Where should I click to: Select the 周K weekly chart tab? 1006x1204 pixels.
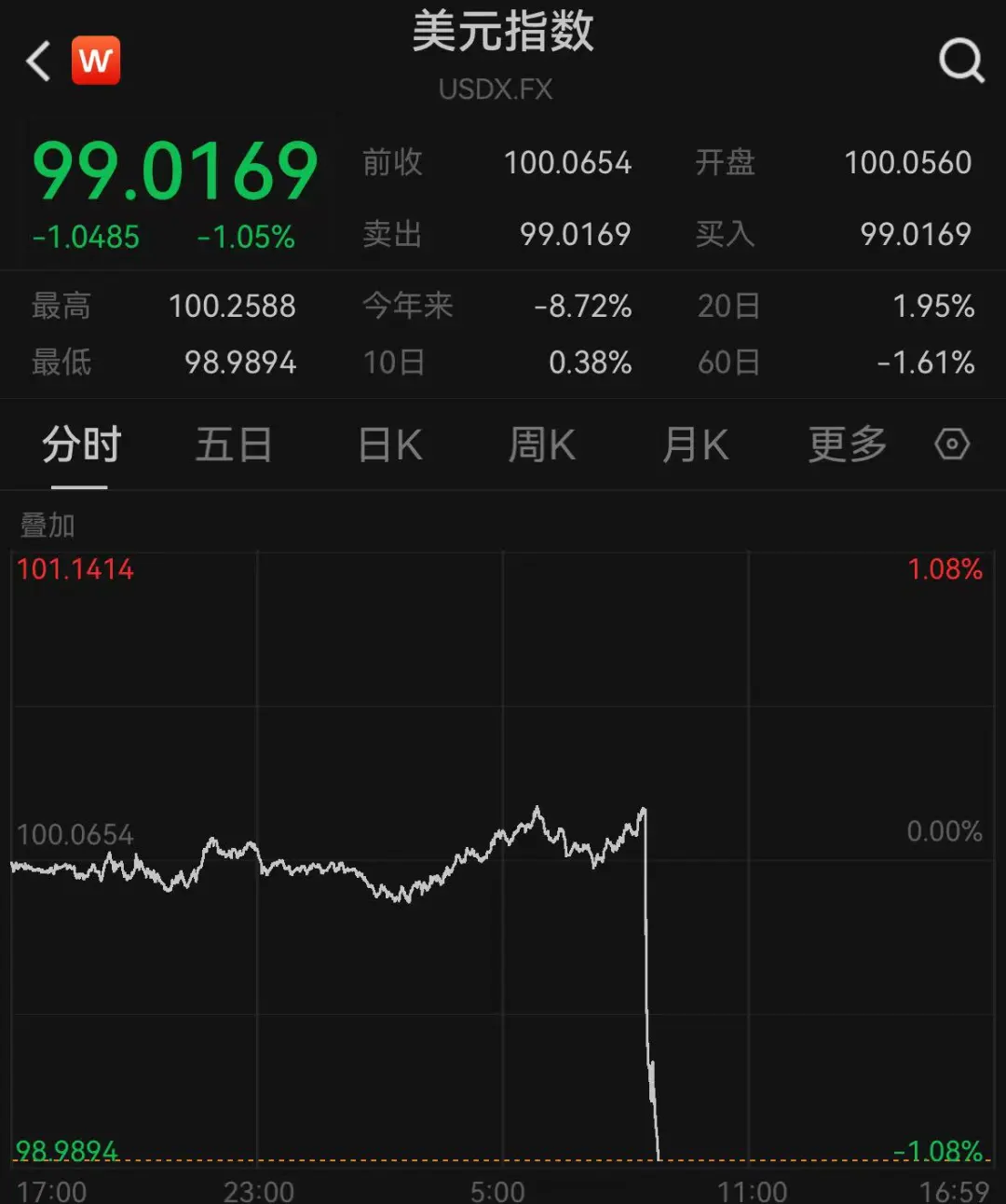point(541,445)
